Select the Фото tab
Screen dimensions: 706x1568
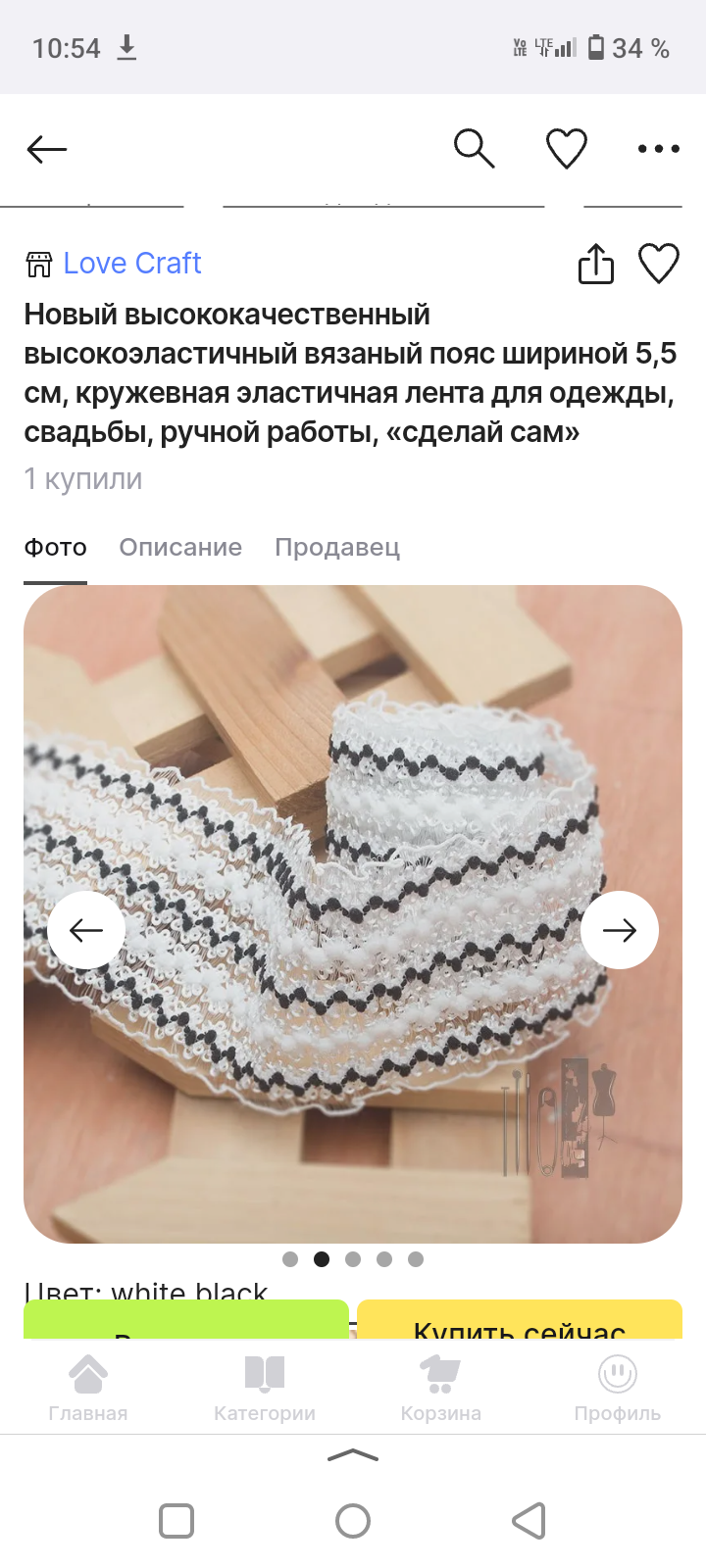[56, 547]
